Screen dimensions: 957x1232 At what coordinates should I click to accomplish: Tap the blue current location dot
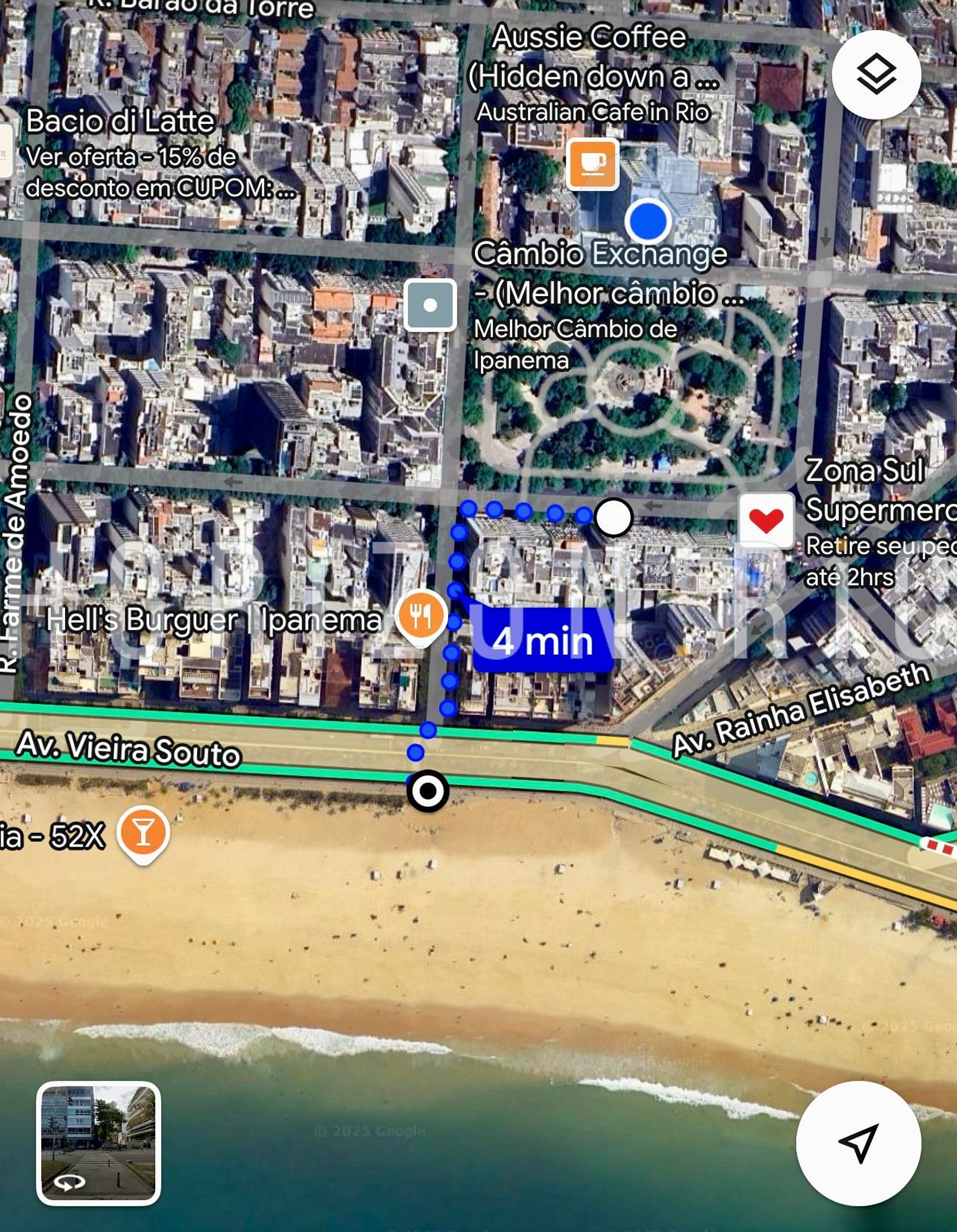[648, 221]
